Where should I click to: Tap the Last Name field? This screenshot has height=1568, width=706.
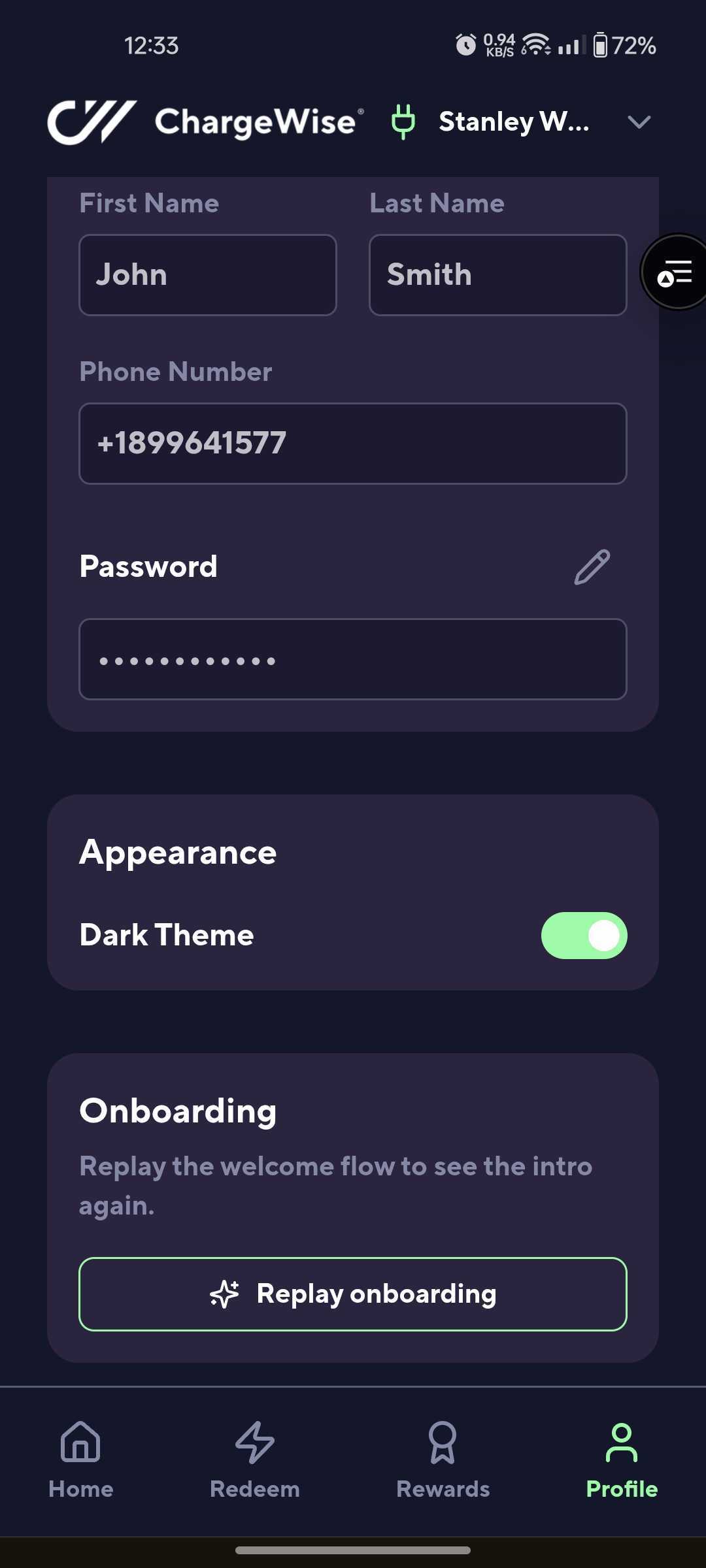[498, 275]
